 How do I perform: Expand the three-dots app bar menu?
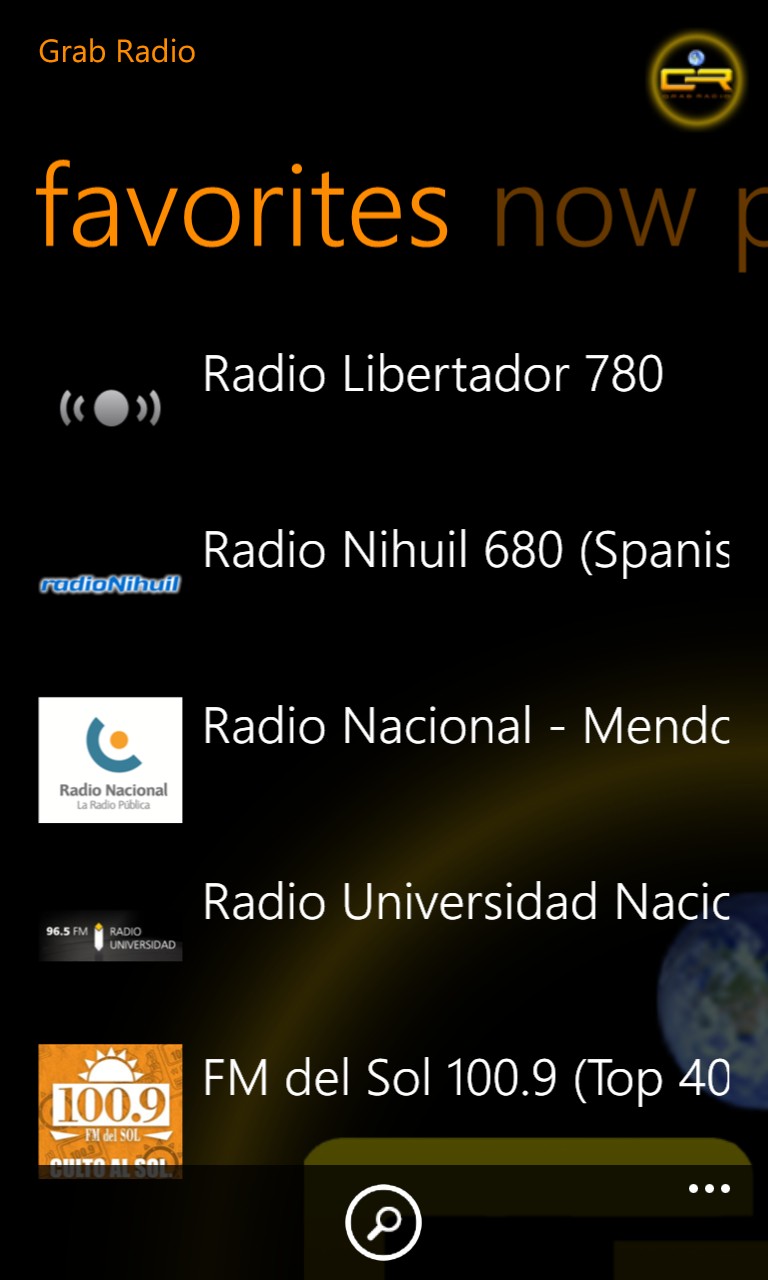(709, 1189)
